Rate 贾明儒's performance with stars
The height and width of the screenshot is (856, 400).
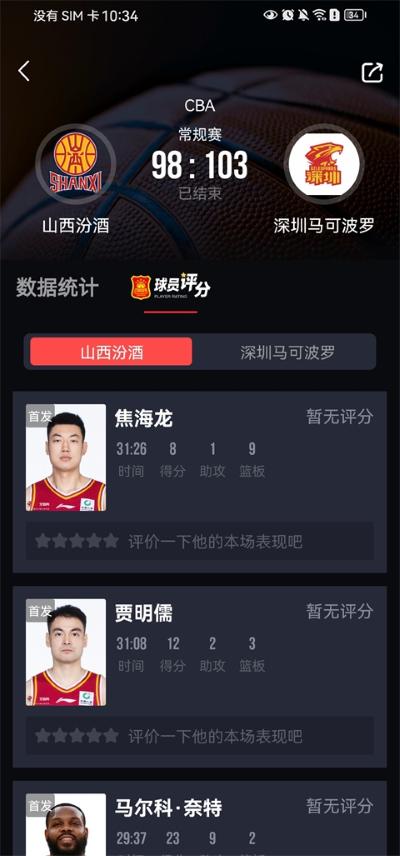(x=76, y=735)
